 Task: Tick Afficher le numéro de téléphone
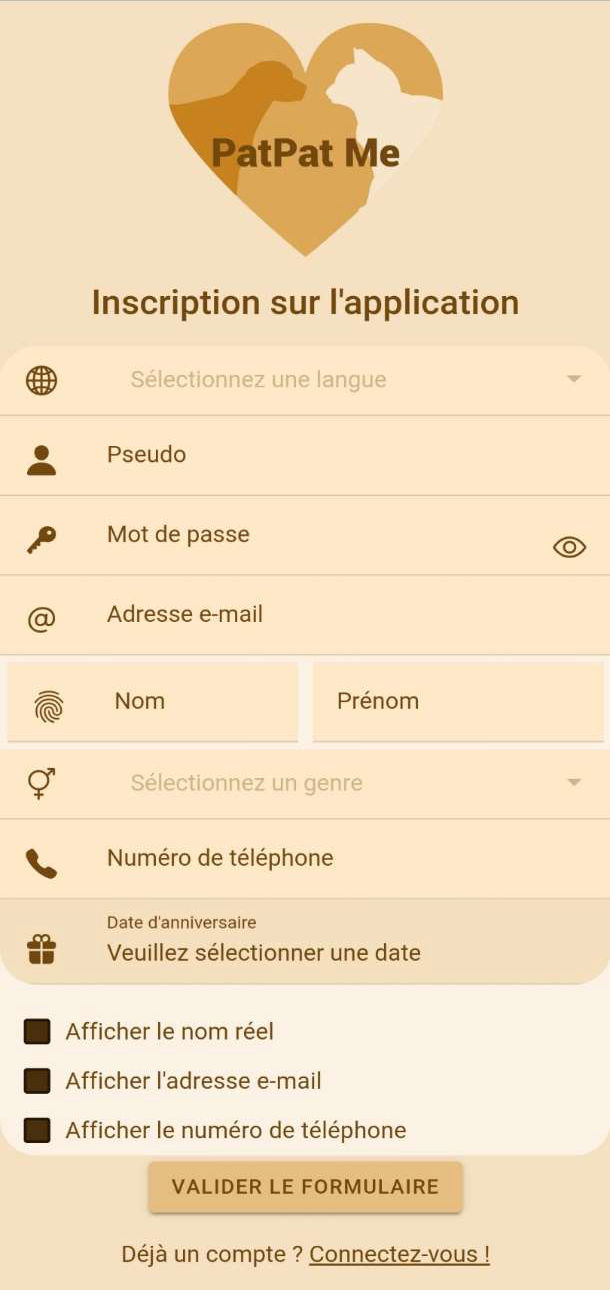coord(37,1130)
